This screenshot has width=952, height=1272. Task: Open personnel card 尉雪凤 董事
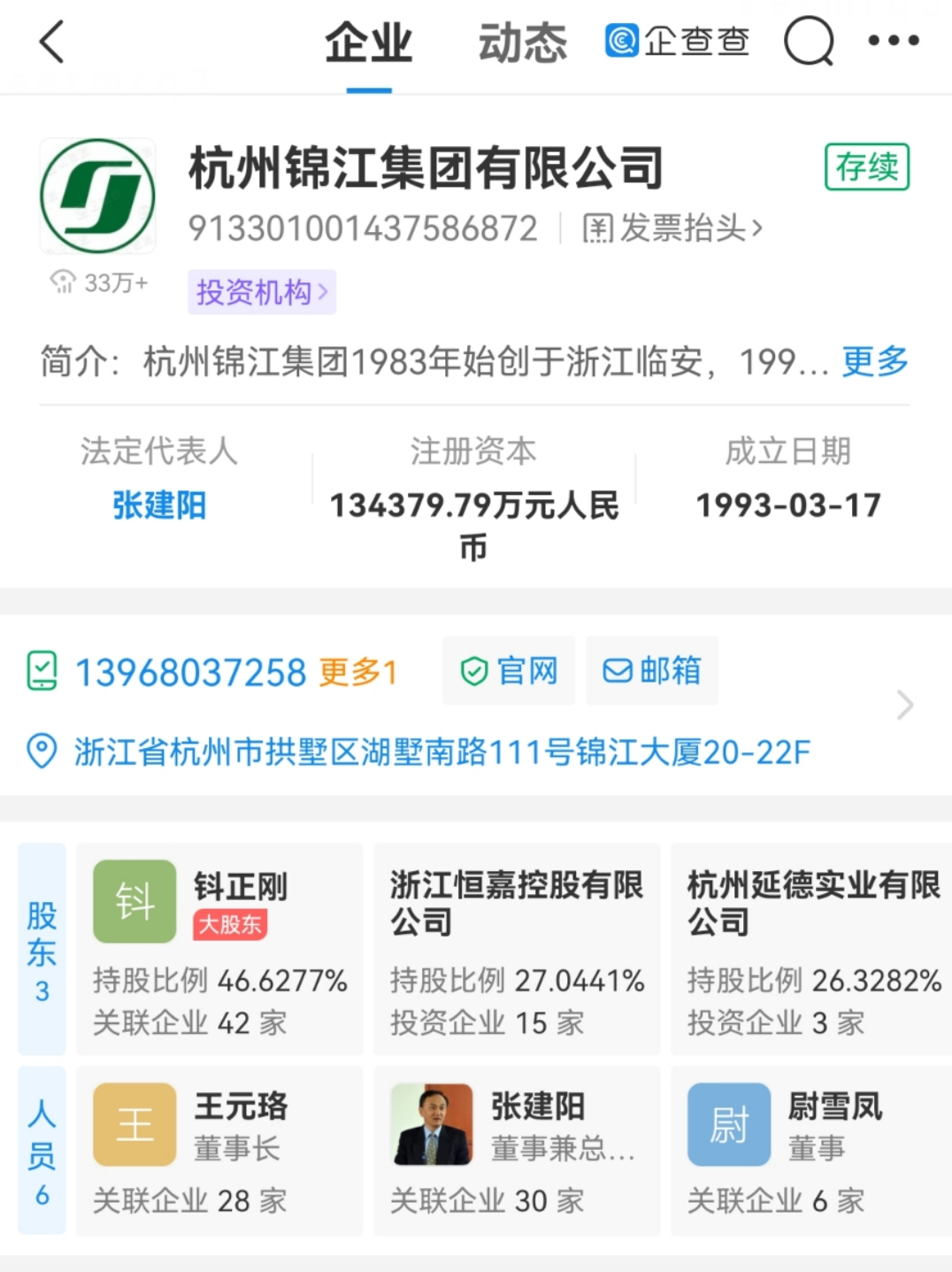pyautogui.click(x=810, y=1151)
